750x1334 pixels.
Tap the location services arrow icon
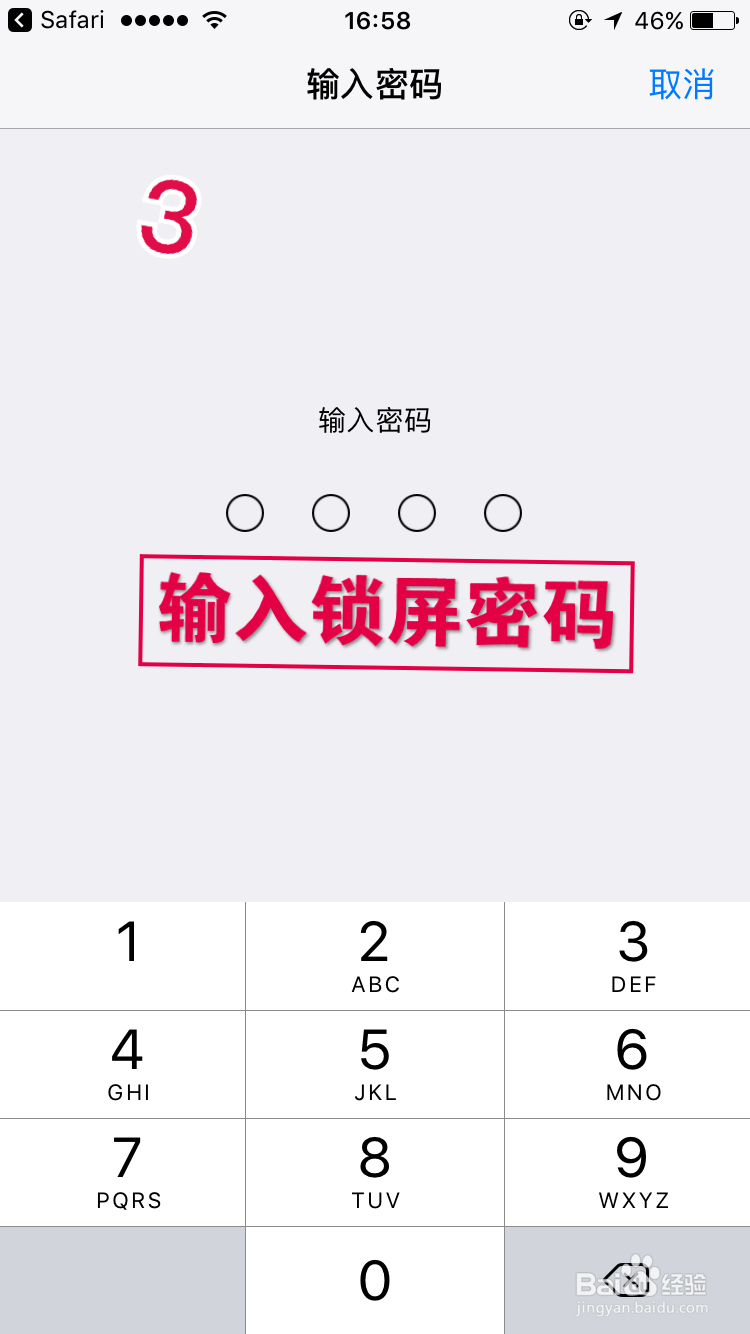click(x=612, y=18)
